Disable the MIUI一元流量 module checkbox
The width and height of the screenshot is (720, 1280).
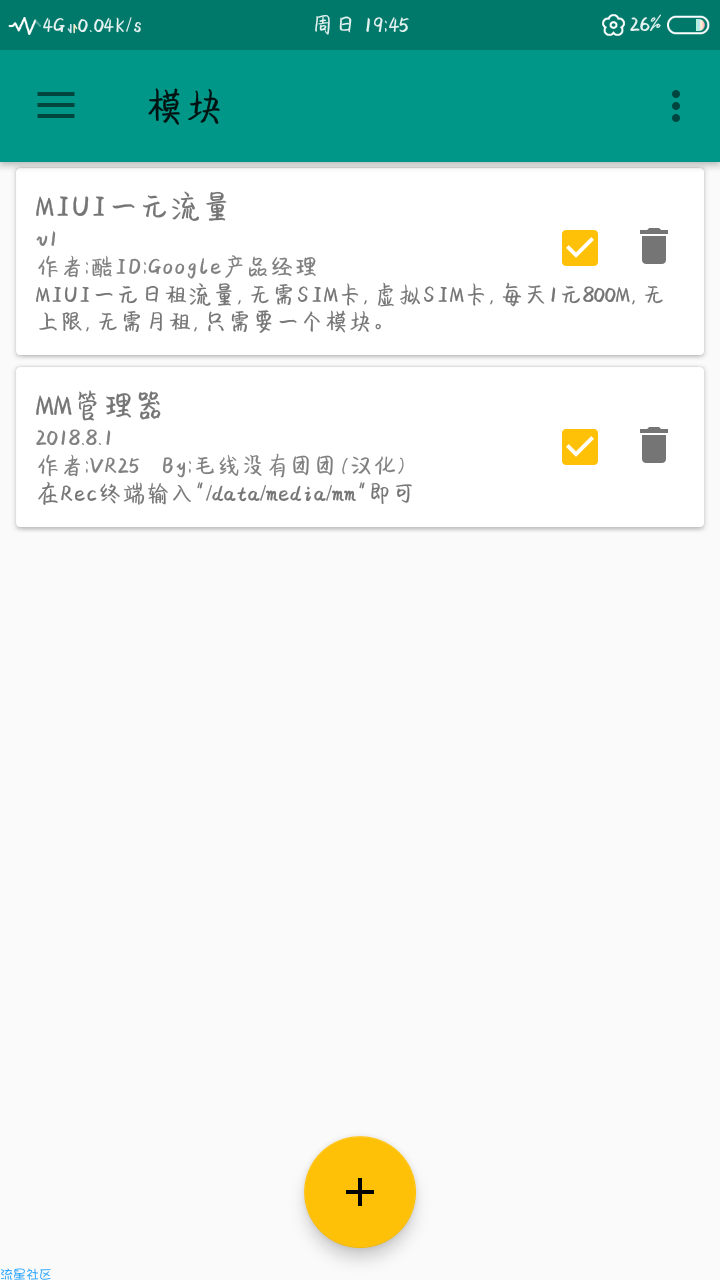point(580,247)
